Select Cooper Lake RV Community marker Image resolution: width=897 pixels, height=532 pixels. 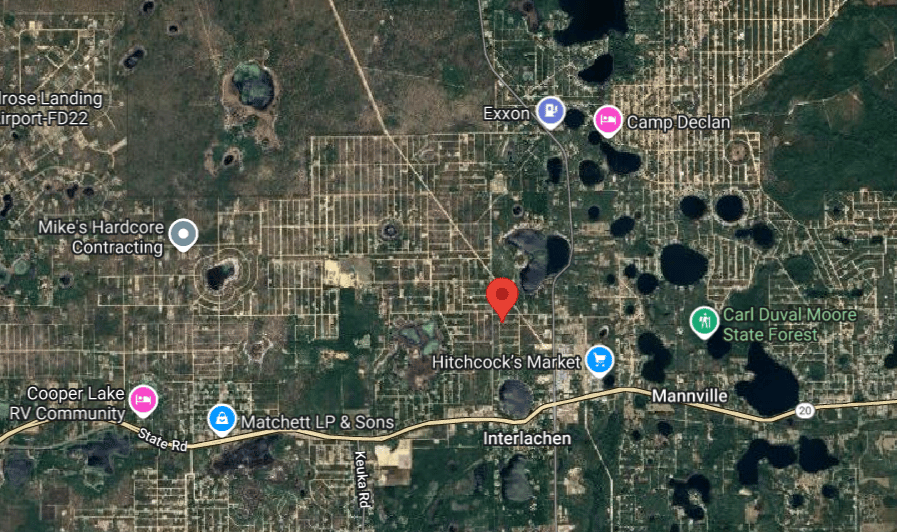click(144, 400)
